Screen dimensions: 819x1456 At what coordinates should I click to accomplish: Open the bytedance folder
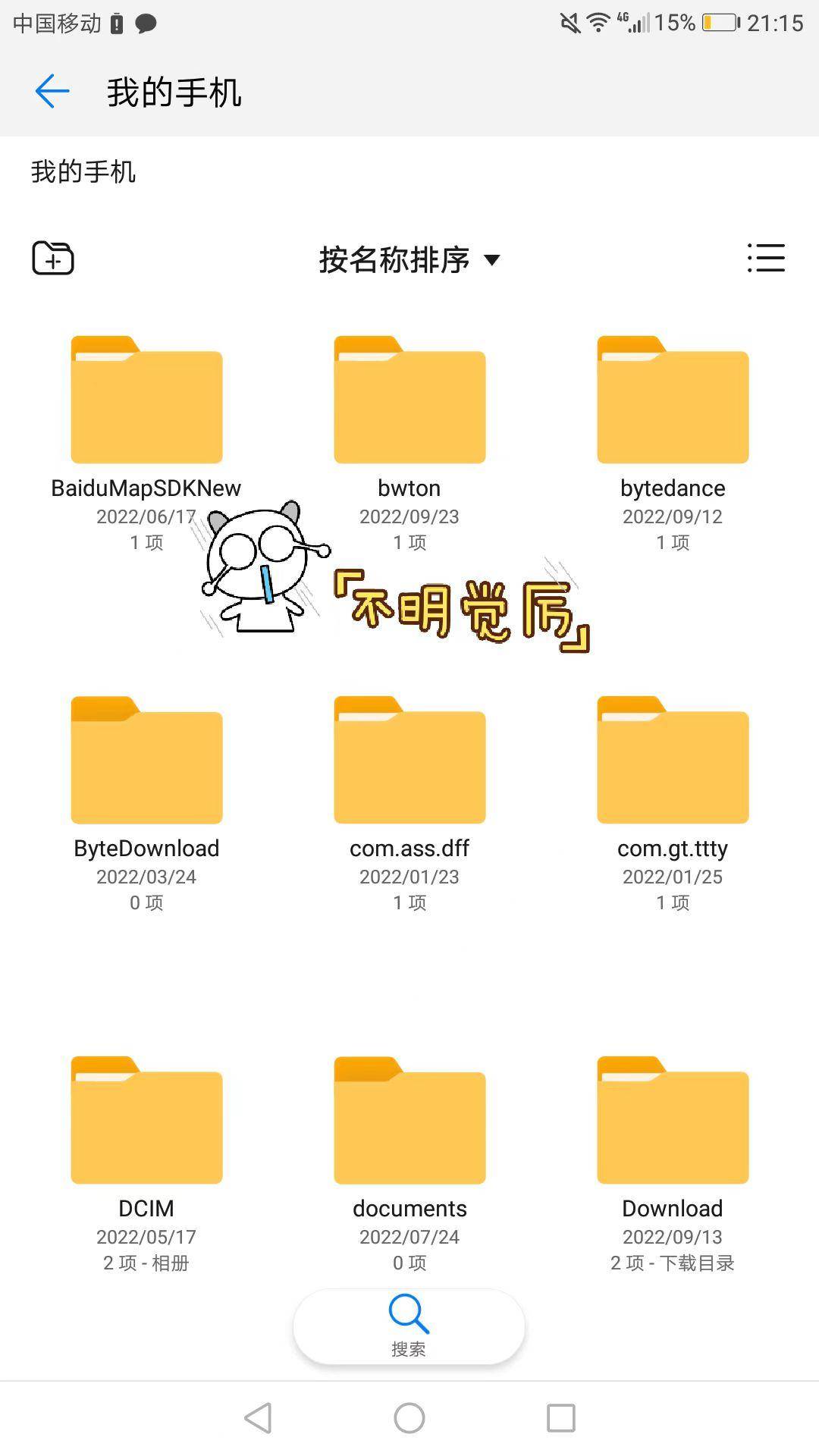(x=673, y=400)
